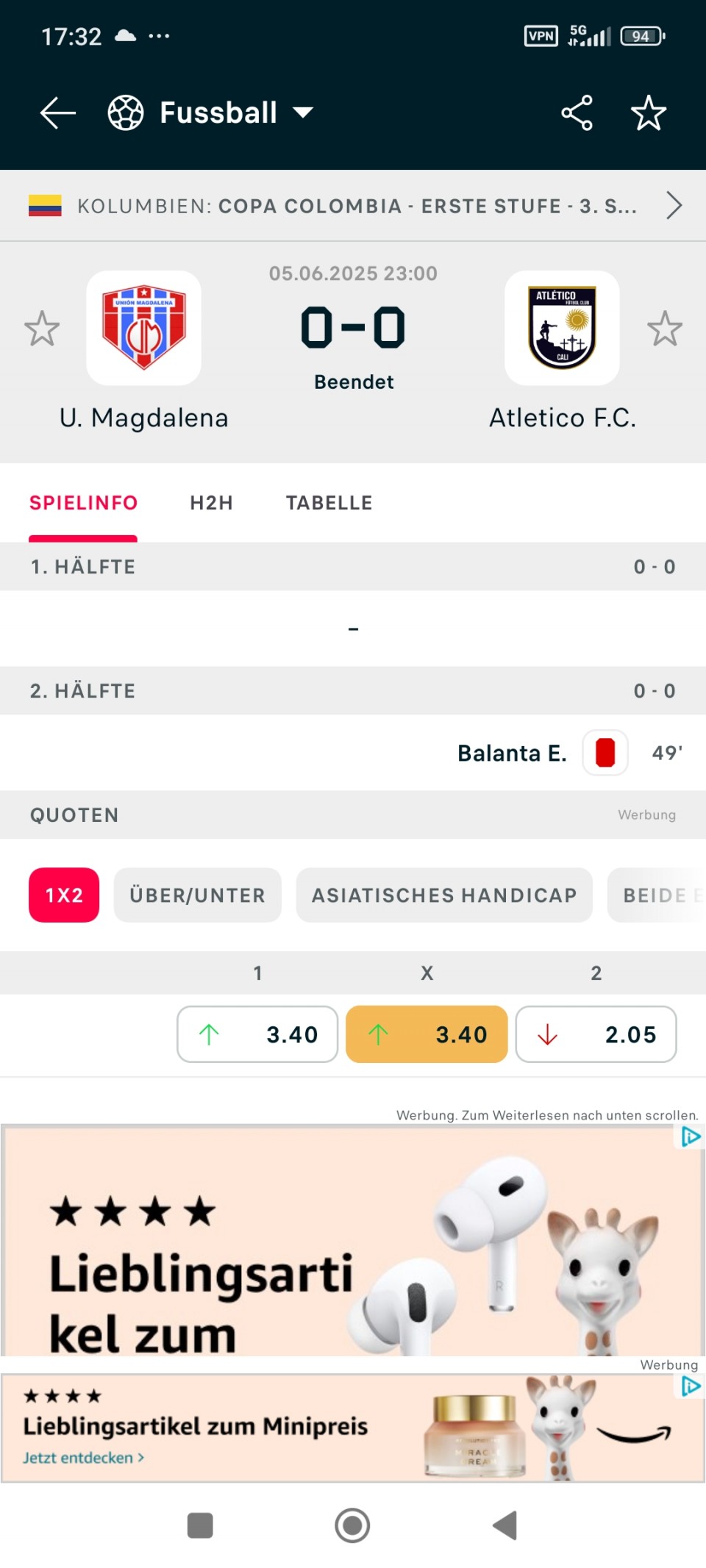Favorite Atletico F.C. with its star
This screenshot has height=1568, width=706.
(665, 329)
